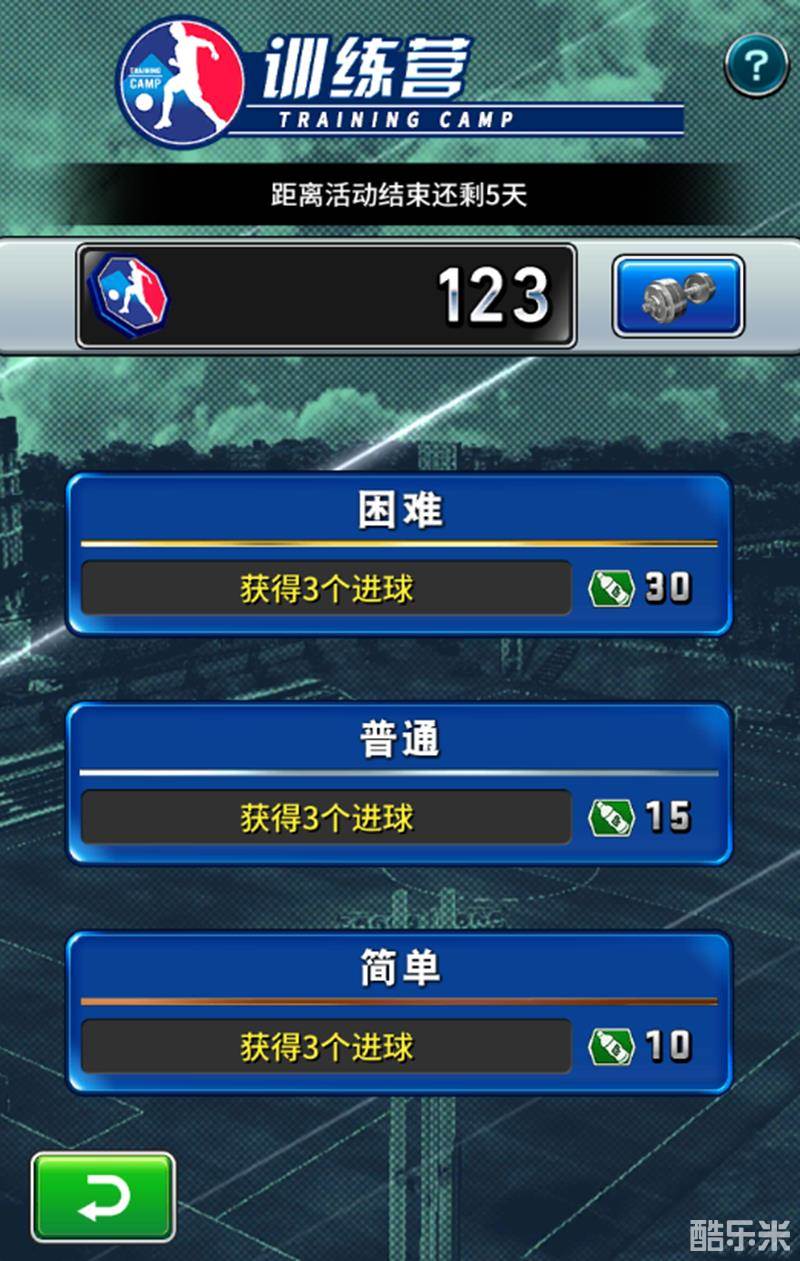800x1261 pixels.
Task: Choose the 普通 difficulty level
Action: pos(399,783)
